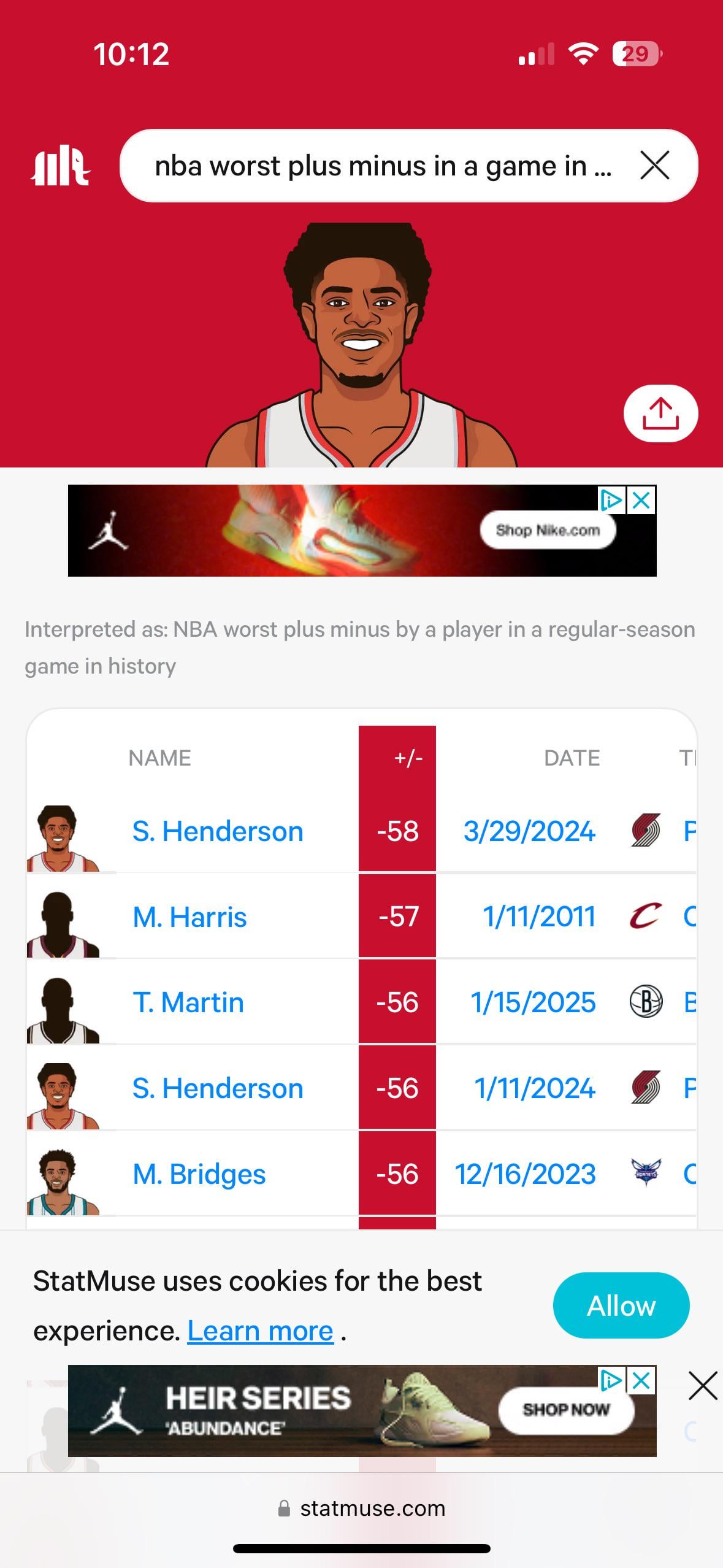Open S. Henderson's -58 game row link
723x1568 pixels.
[x=217, y=832]
